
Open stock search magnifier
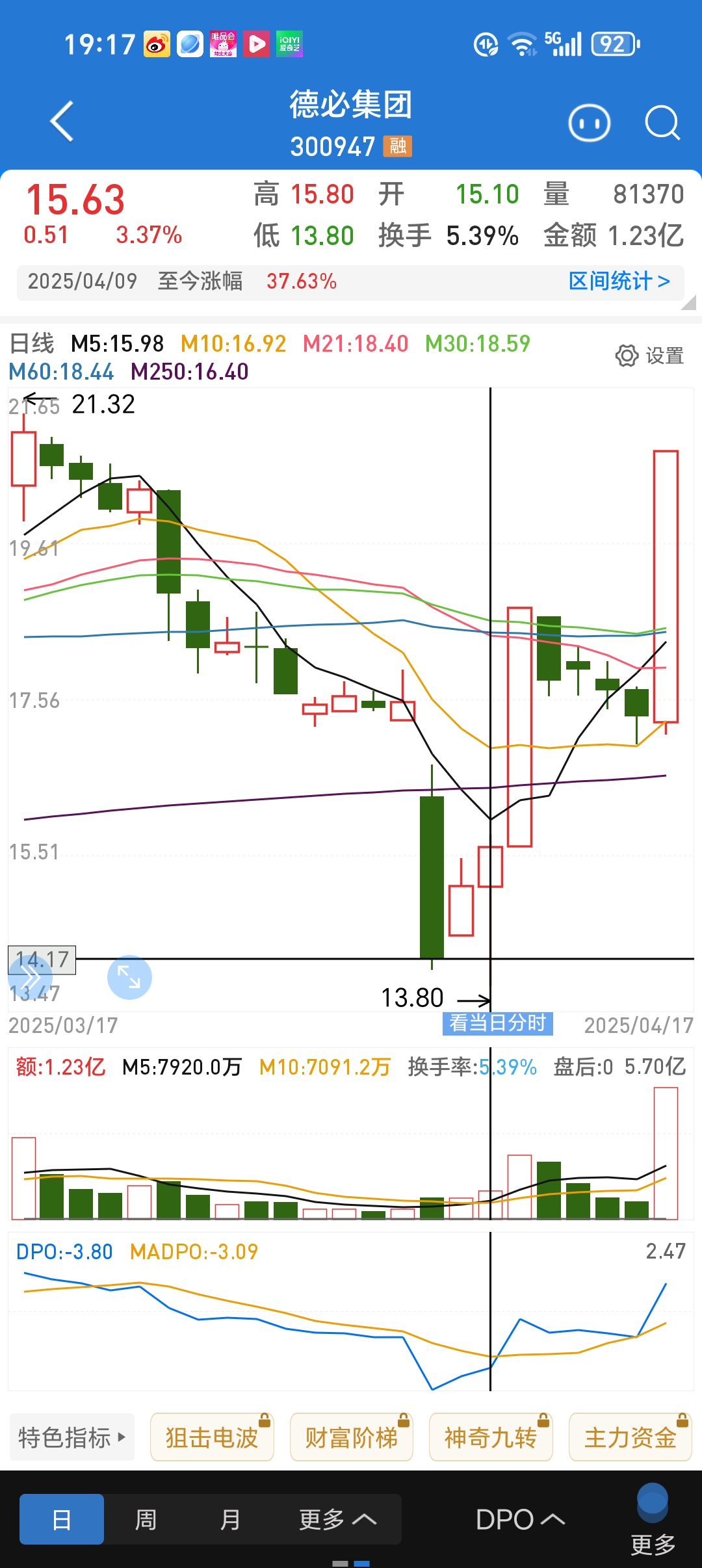[662, 123]
